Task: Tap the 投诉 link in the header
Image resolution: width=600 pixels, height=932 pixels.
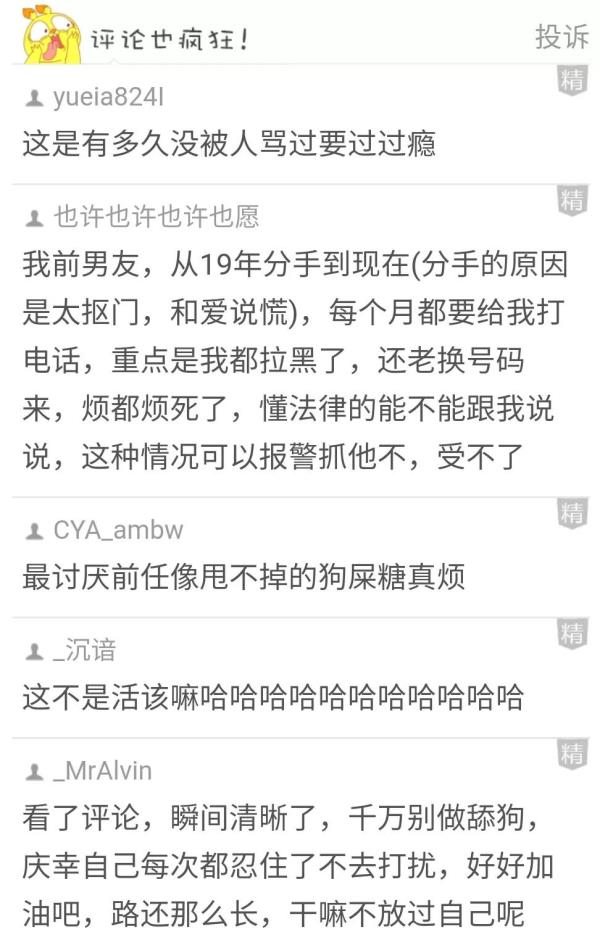Action: (561, 37)
